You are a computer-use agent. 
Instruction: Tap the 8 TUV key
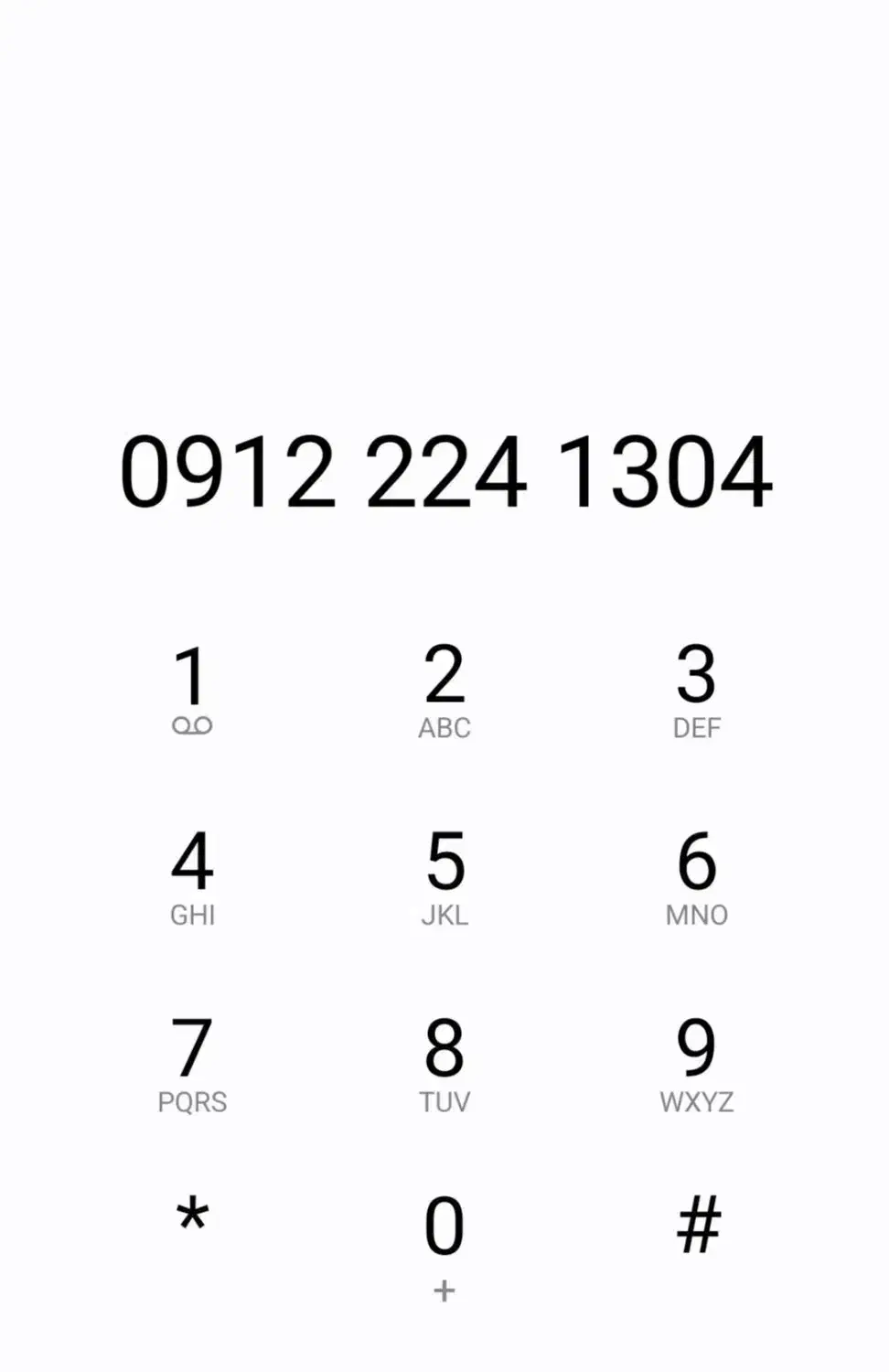point(444,1061)
